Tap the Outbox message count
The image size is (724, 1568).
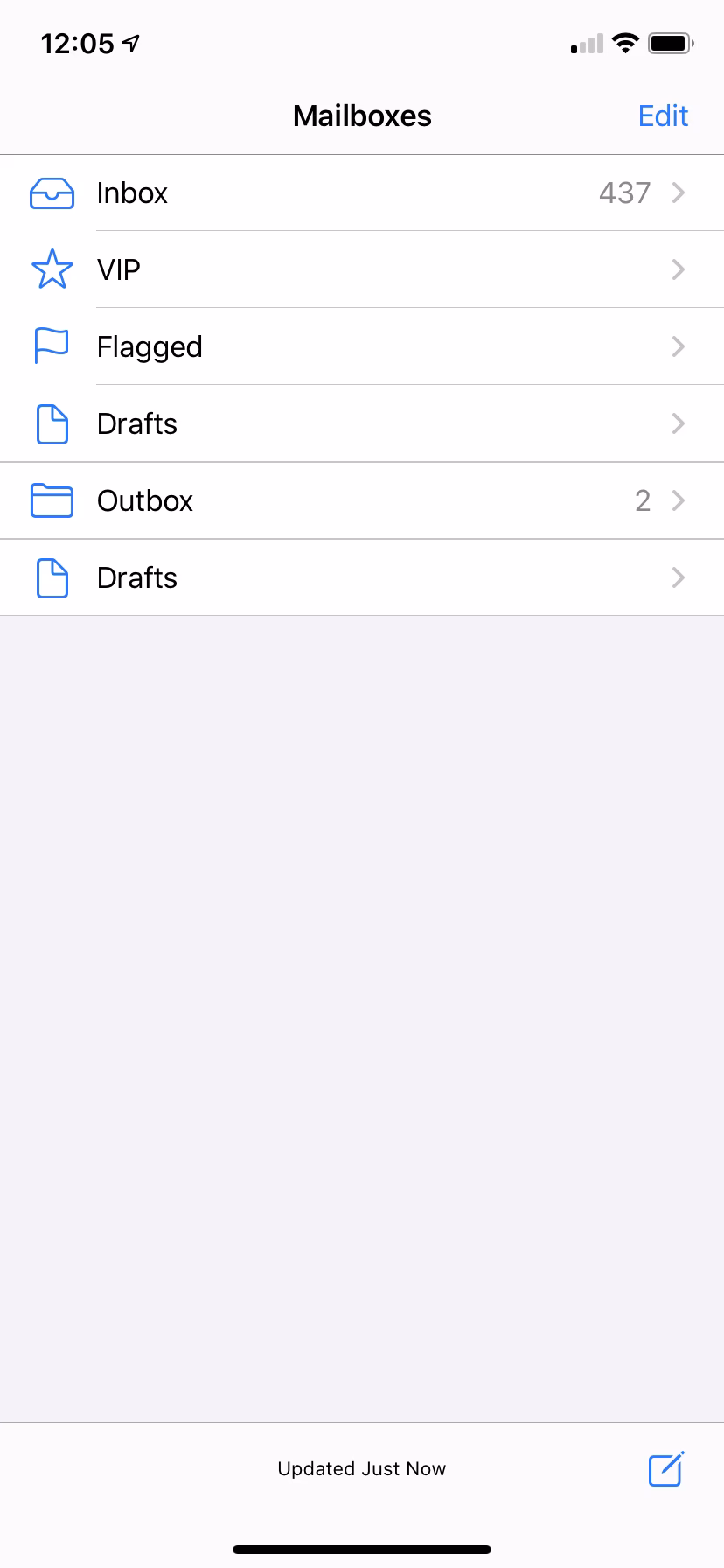click(643, 500)
